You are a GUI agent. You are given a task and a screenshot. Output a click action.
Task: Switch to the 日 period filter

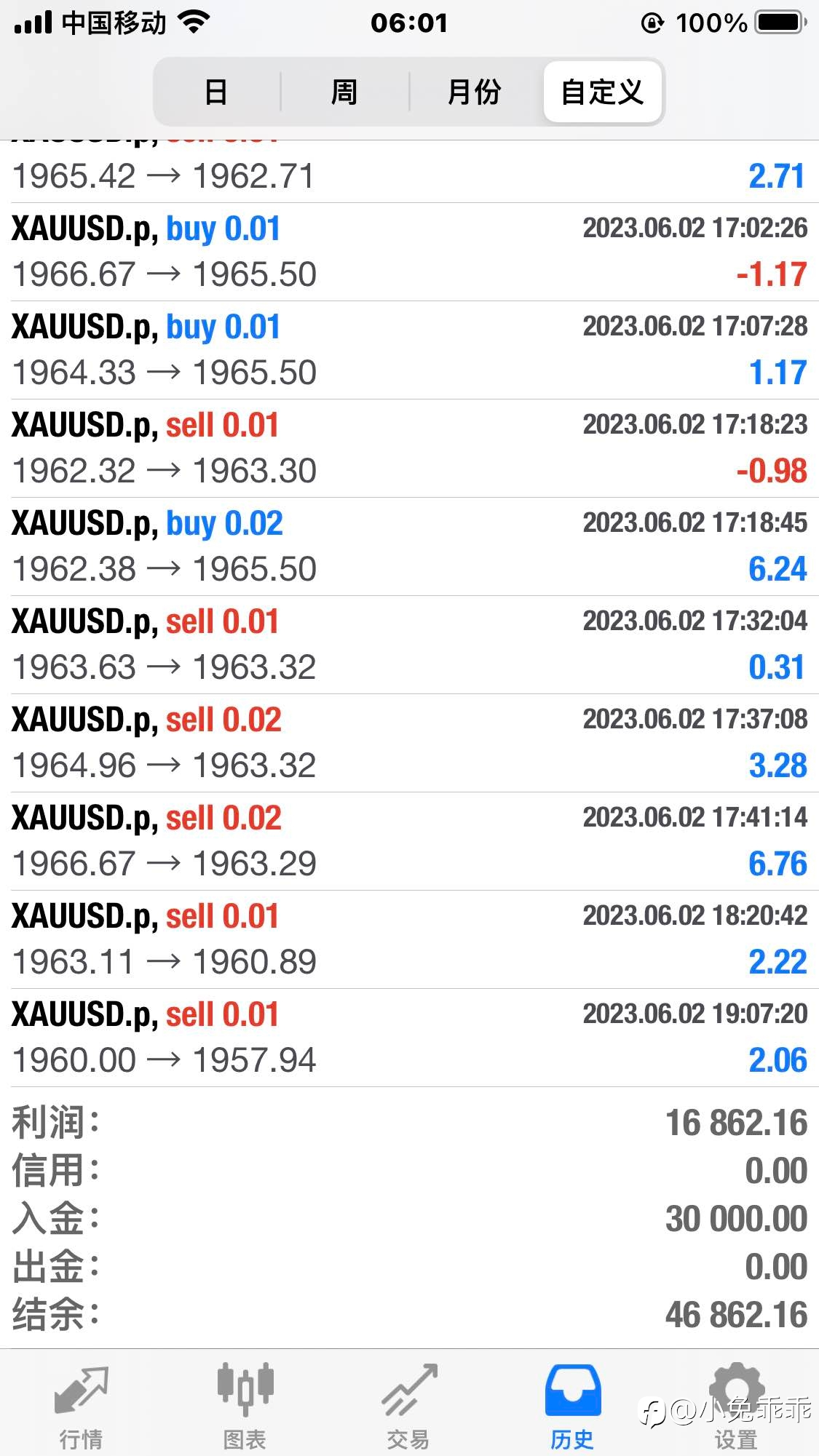coord(216,92)
